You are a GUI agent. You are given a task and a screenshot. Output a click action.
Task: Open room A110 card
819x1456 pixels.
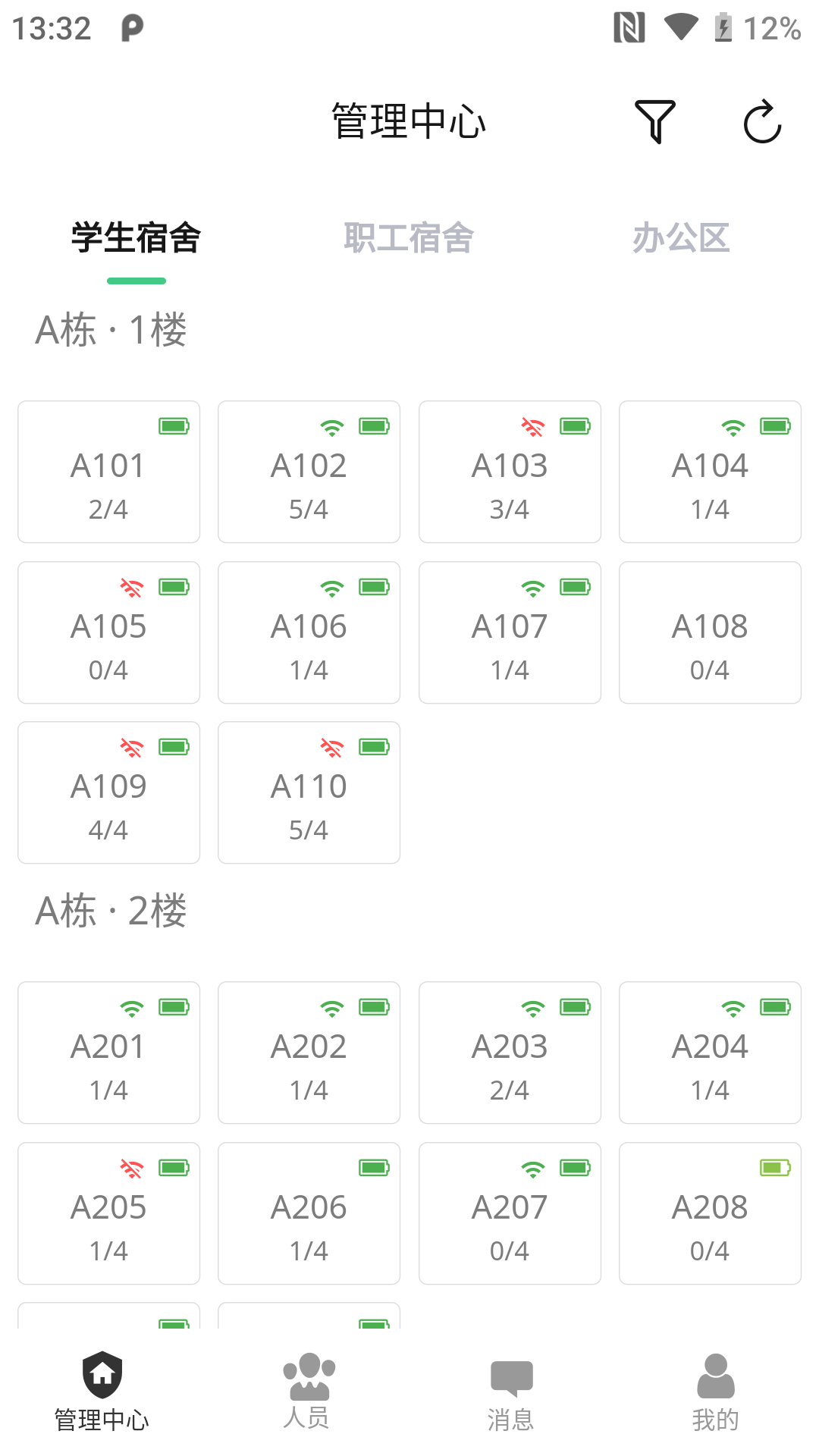309,792
